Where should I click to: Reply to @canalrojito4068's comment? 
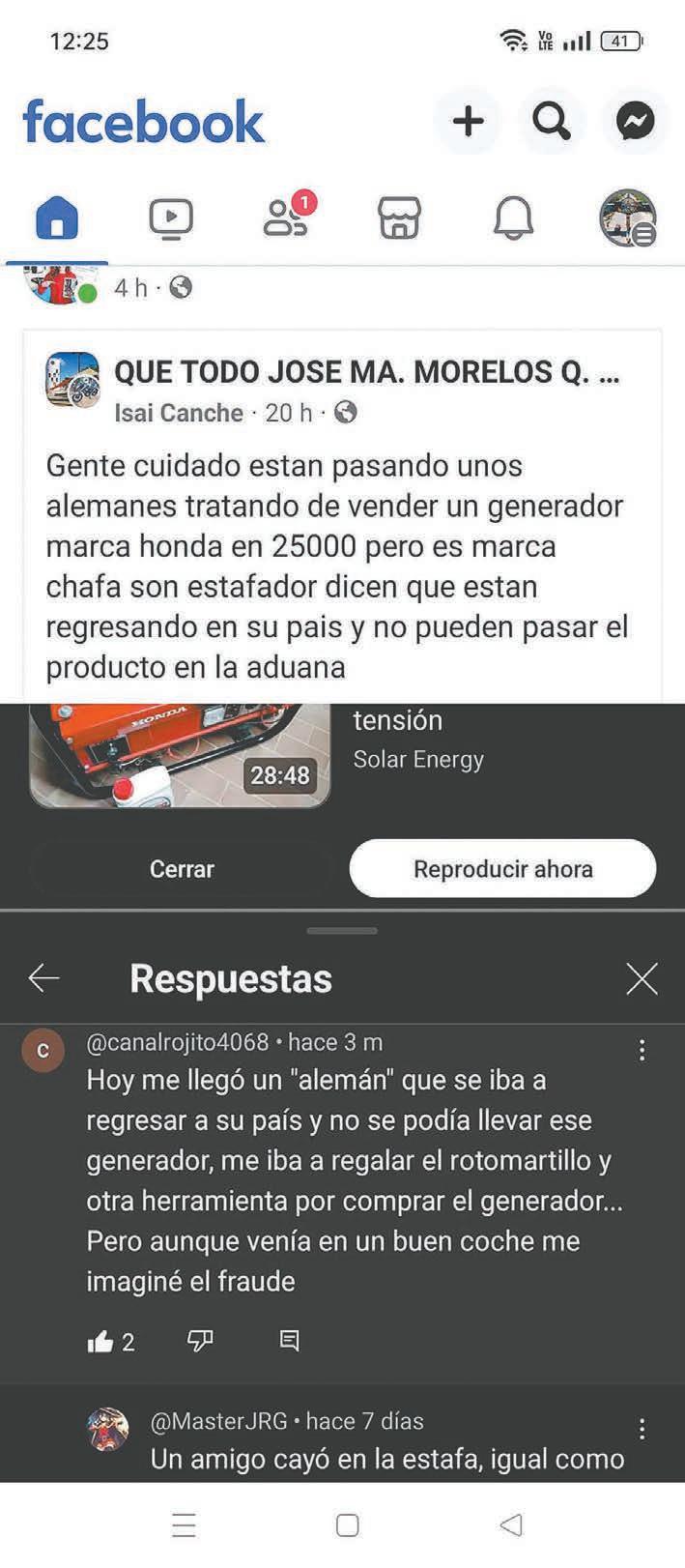(x=289, y=1340)
